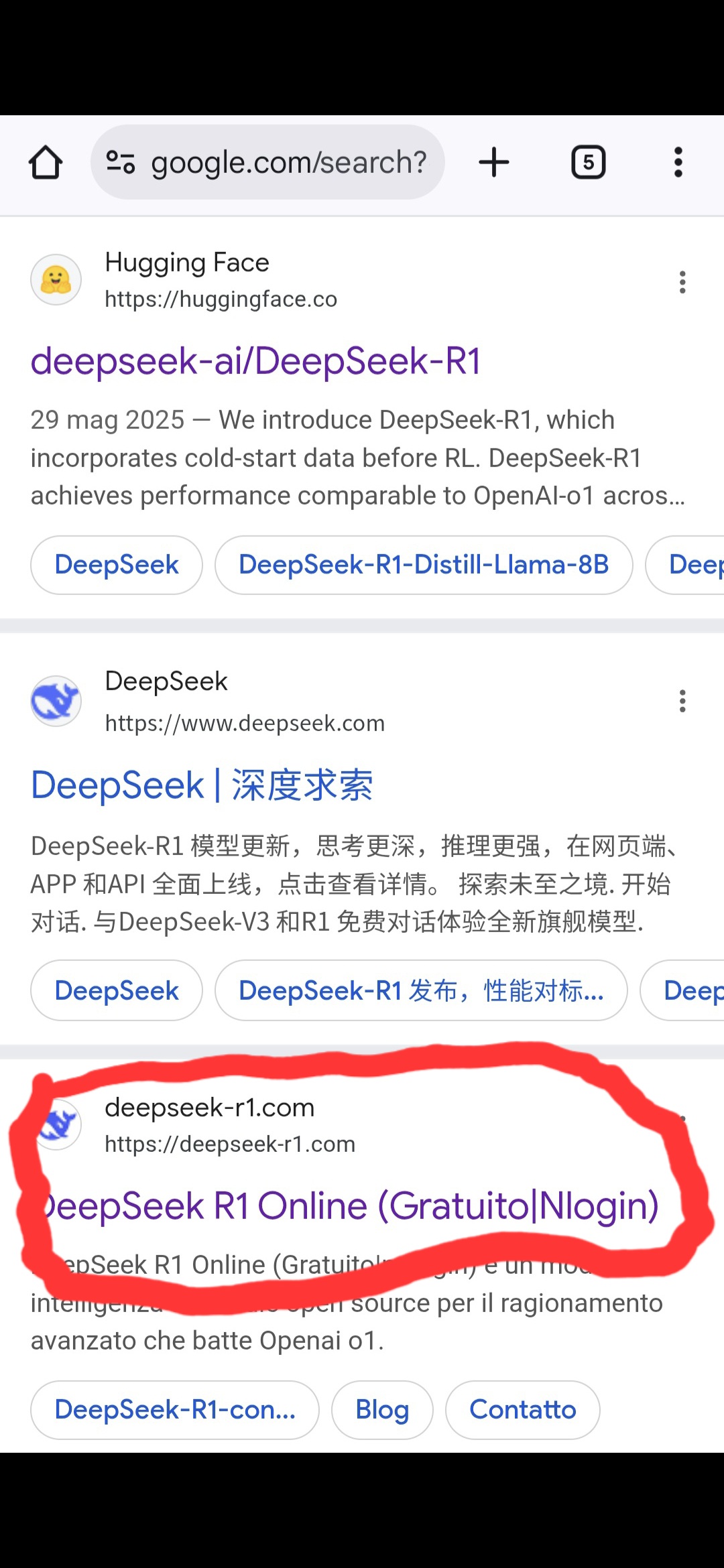
Task: Tap the DeepSeek chip under the Hugging Face result
Action: (117, 565)
